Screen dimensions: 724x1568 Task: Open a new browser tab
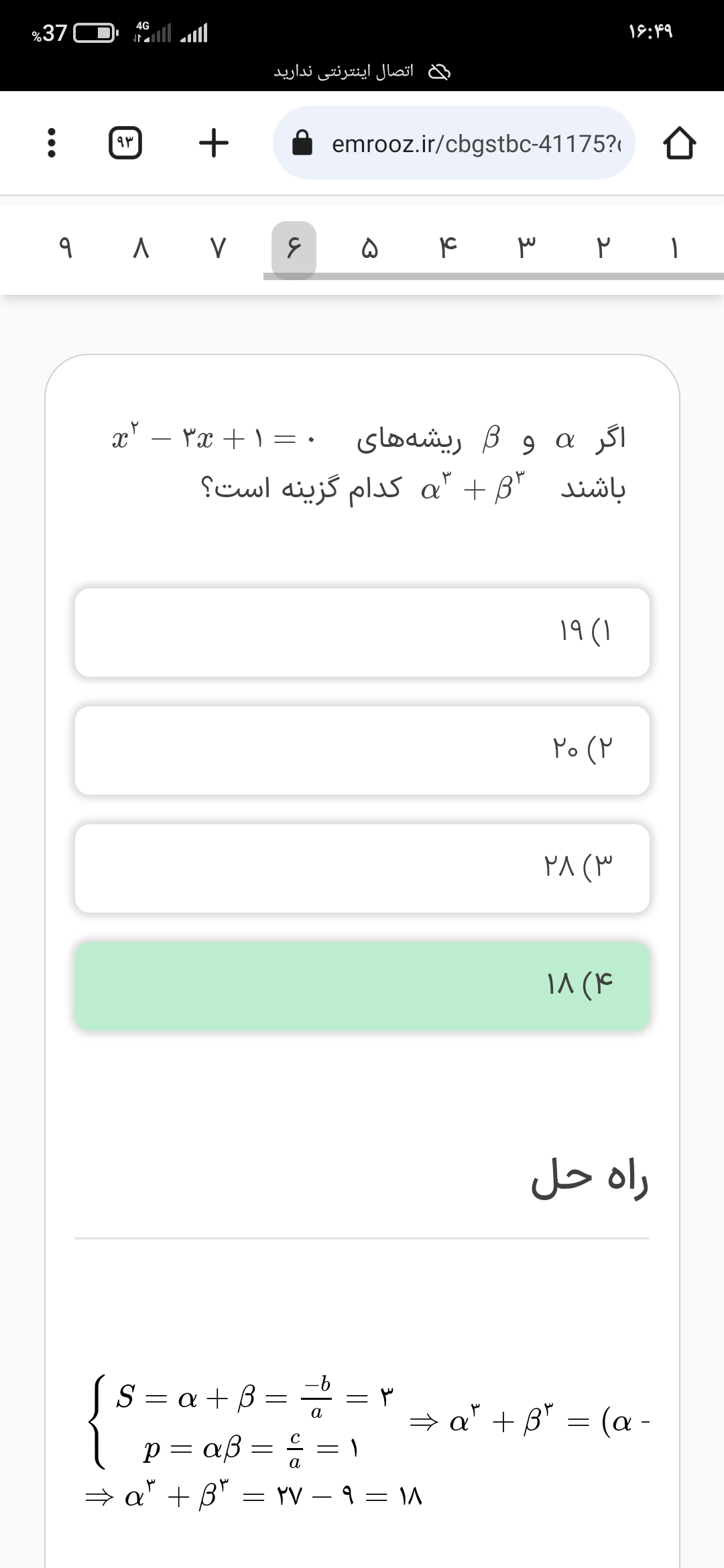coord(214,142)
